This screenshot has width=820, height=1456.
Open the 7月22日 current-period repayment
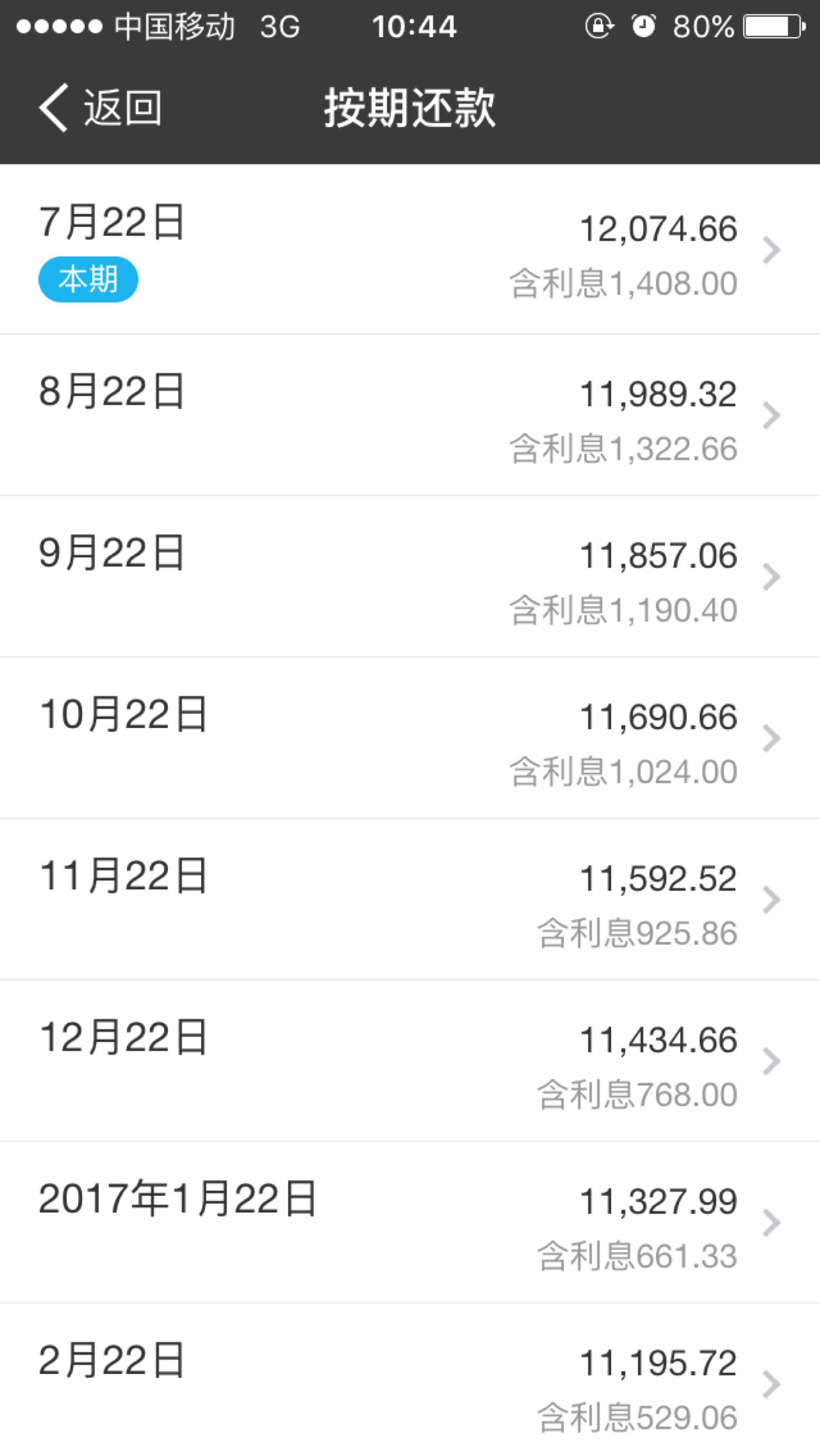410,249
